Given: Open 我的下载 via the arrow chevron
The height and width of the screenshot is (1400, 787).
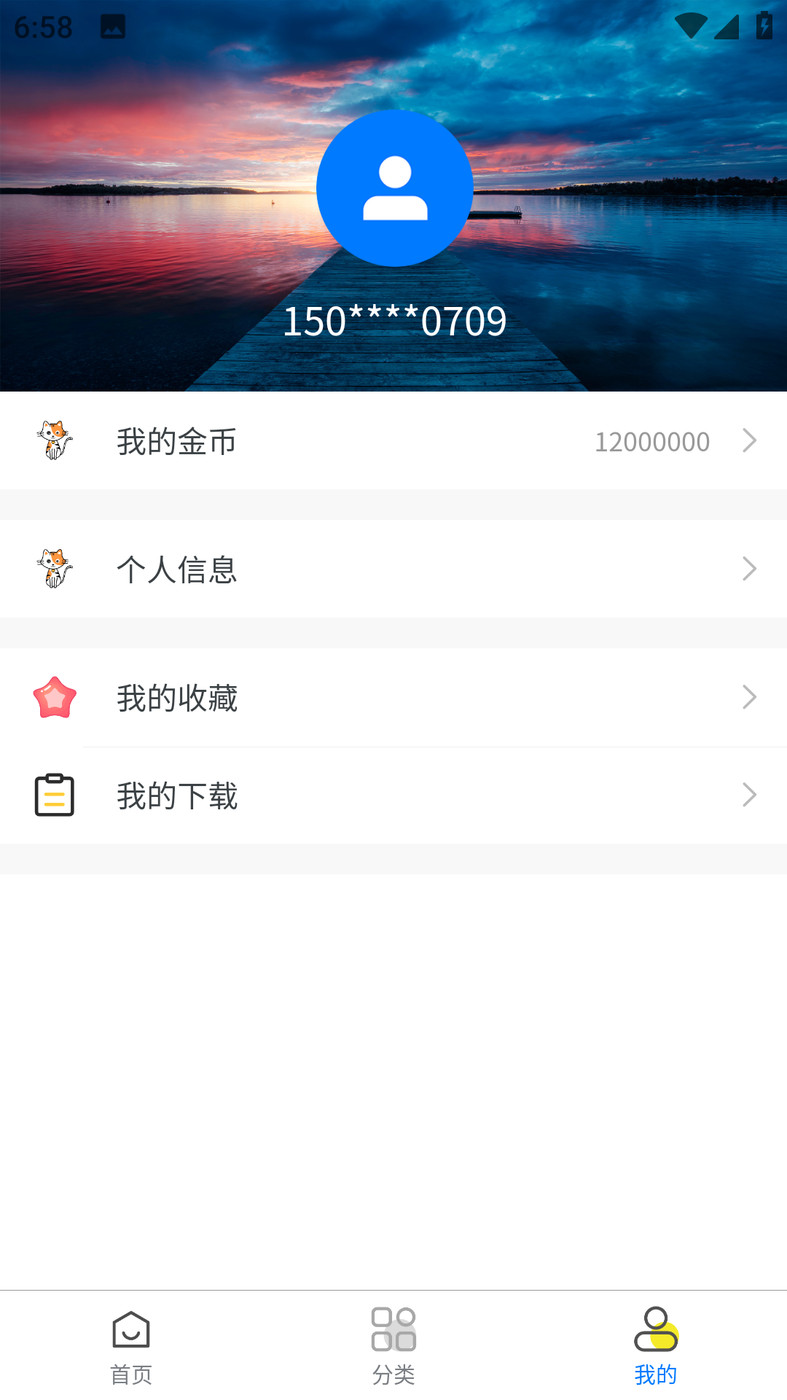Looking at the screenshot, I should pyautogui.click(x=749, y=794).
